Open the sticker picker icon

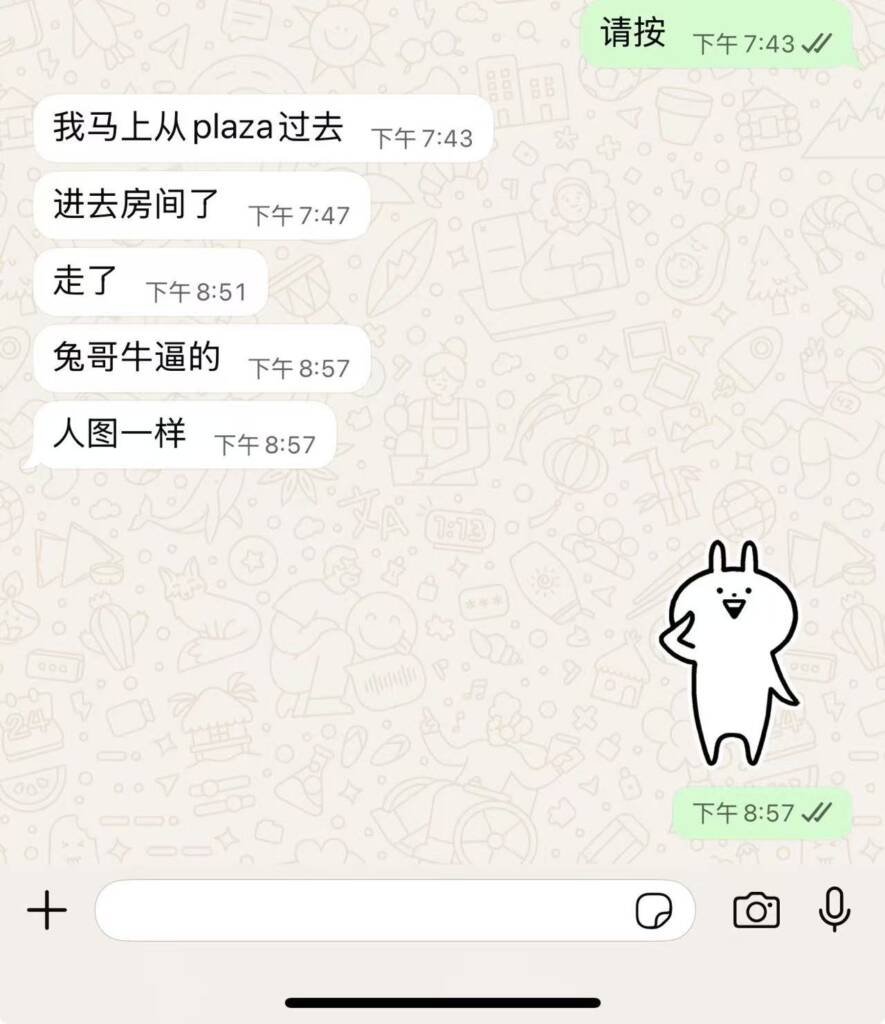(654, 911)
